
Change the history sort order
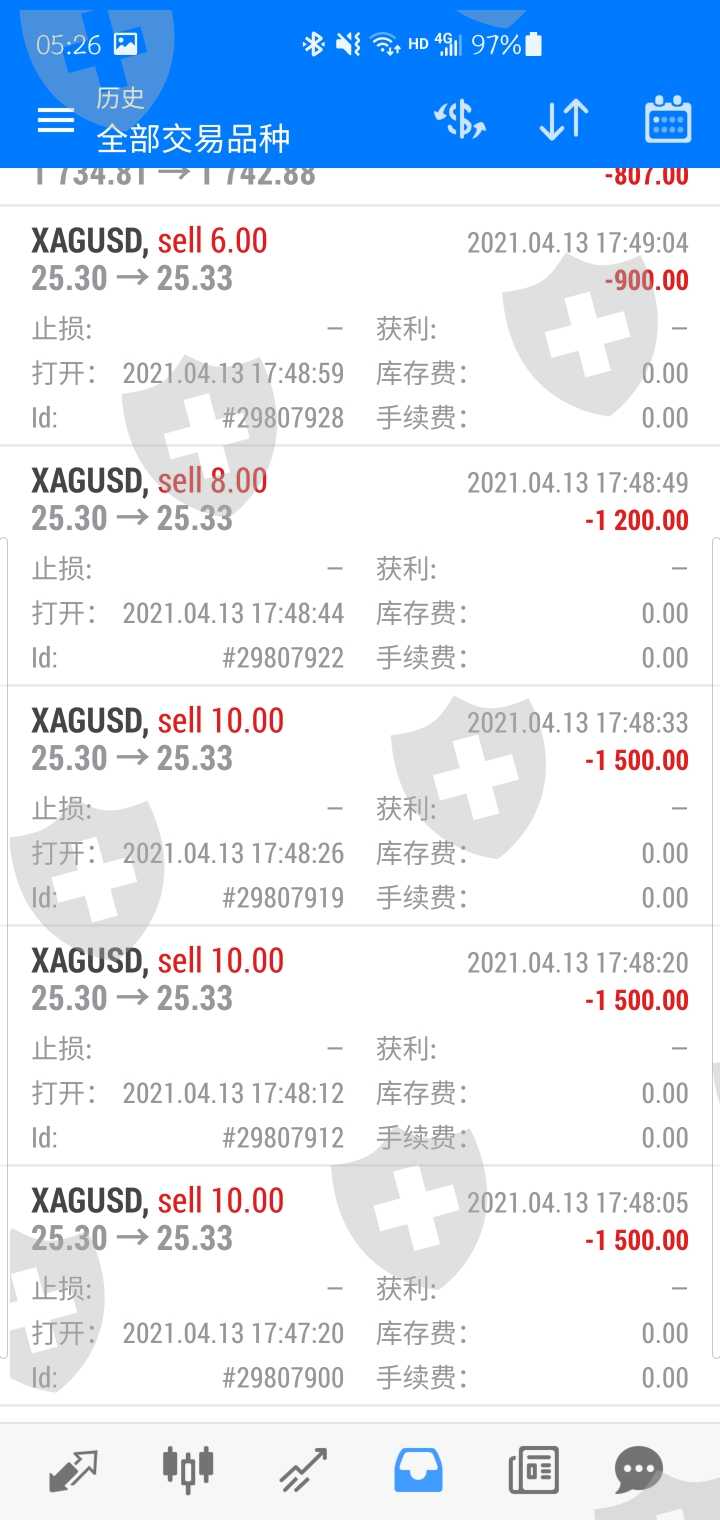coord(563,121)
